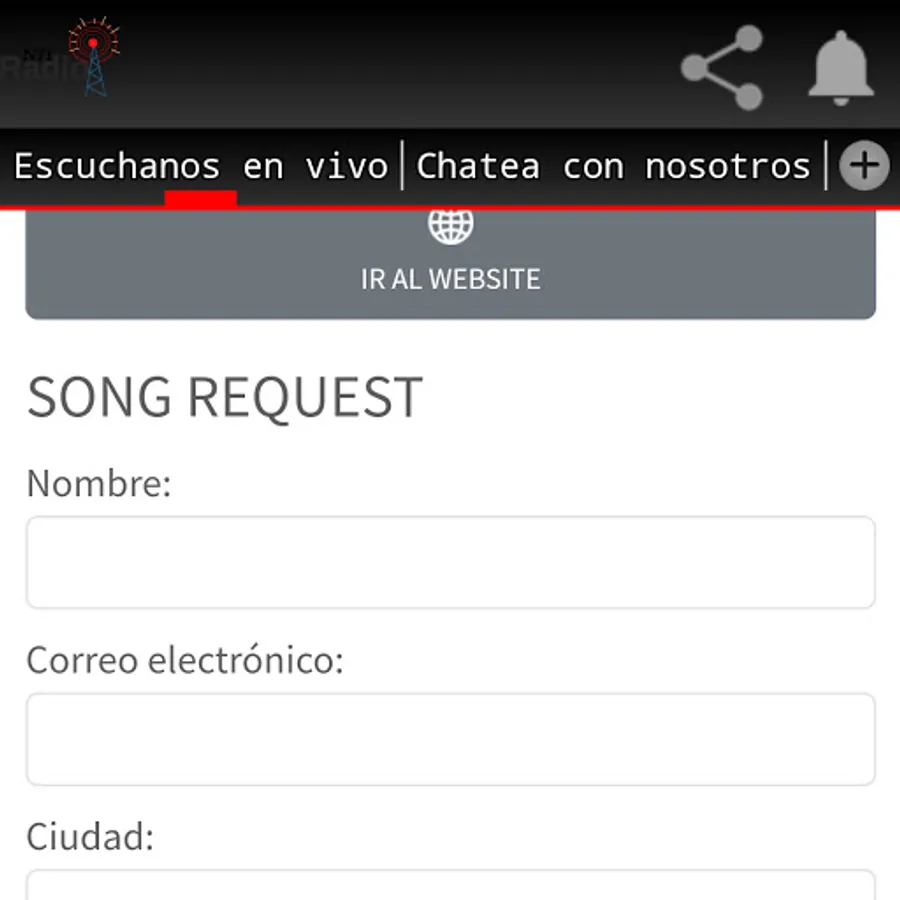
Task: Go to the website via IR AL WEBSITE
Action: point(450,262)
